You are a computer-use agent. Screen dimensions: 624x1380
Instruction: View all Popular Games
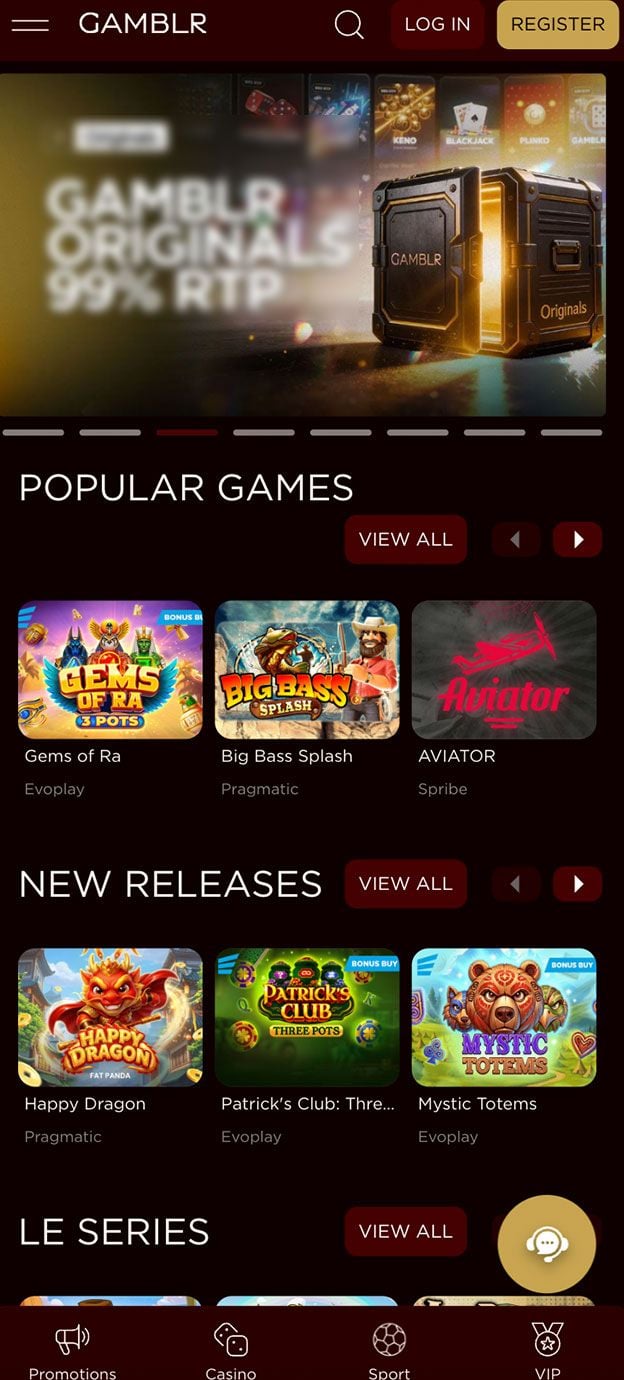(x=405, y=540)
